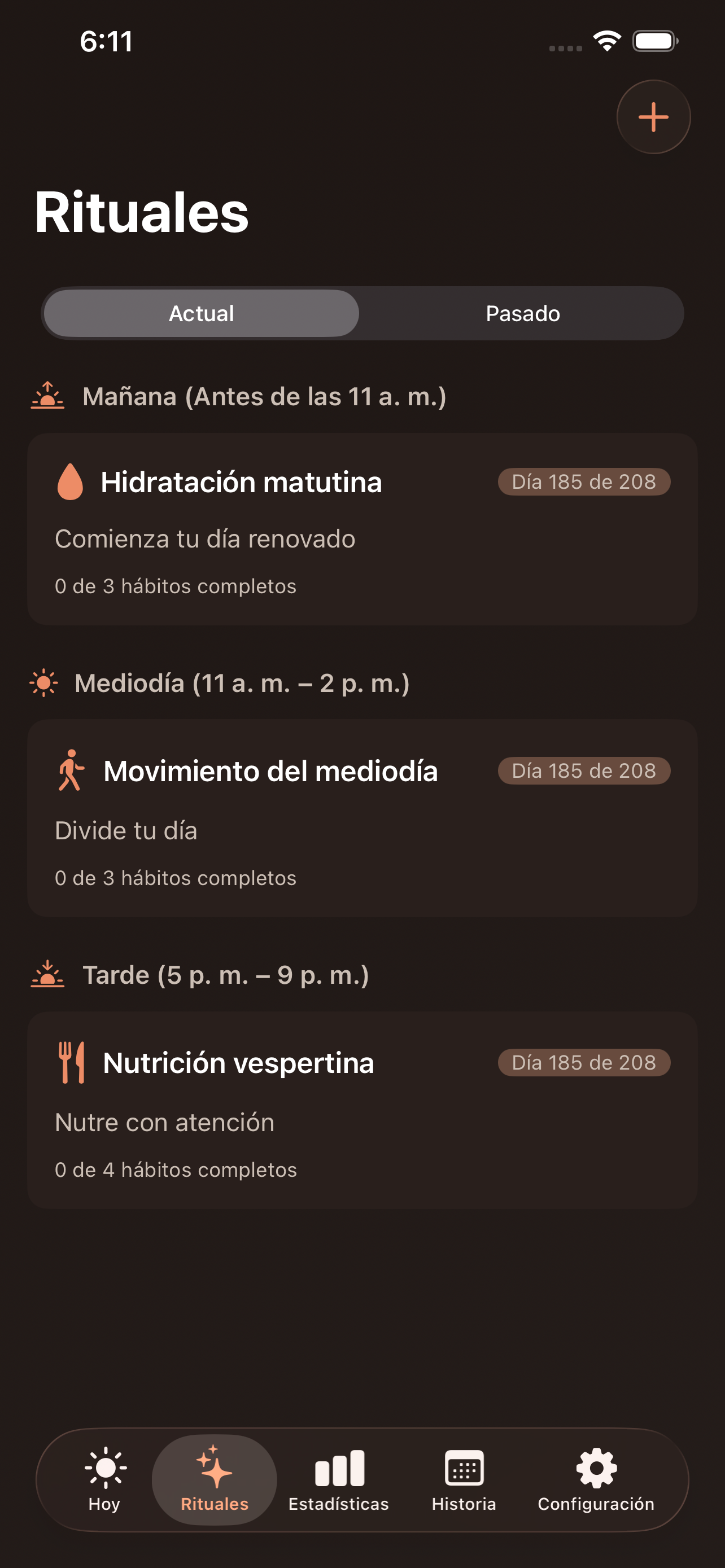The image size is (725, 1568).
Task: Add a new ritual with the plus button
Action: click(653, 117)
